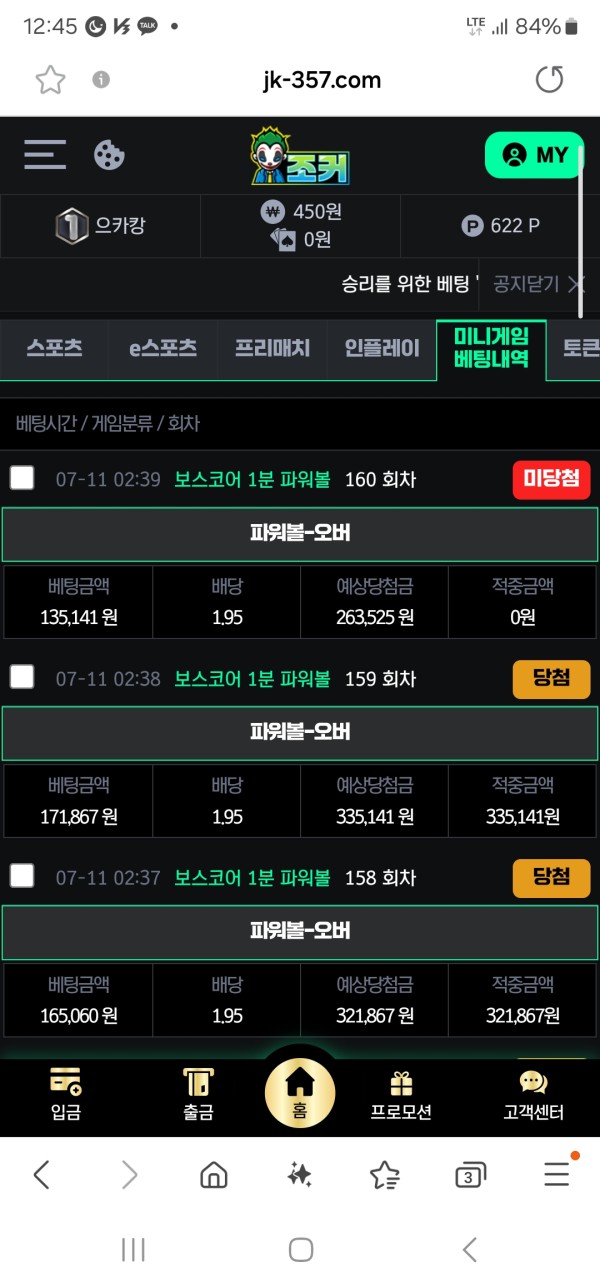
Task: Switch to the 스포츠 tab
Action: pyautogui.click(x=55, y=349)
